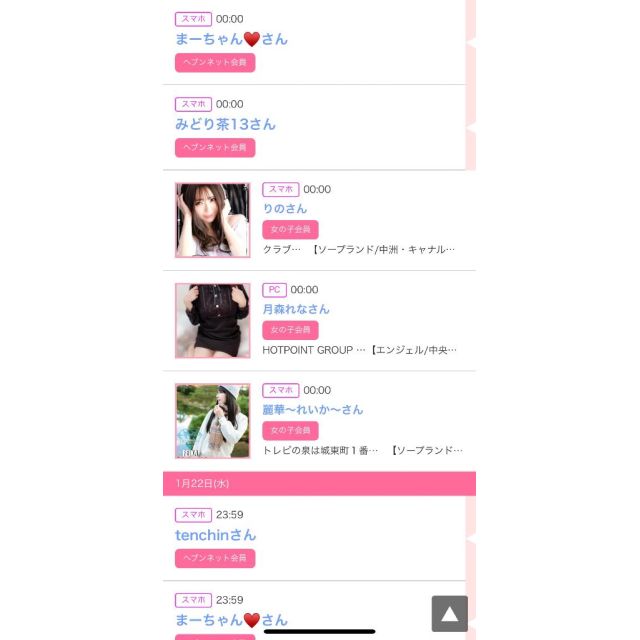Tap 麗華〜れいか〜さん's profile photo
This screenshot has height=640, width=640.
(212, 421)
